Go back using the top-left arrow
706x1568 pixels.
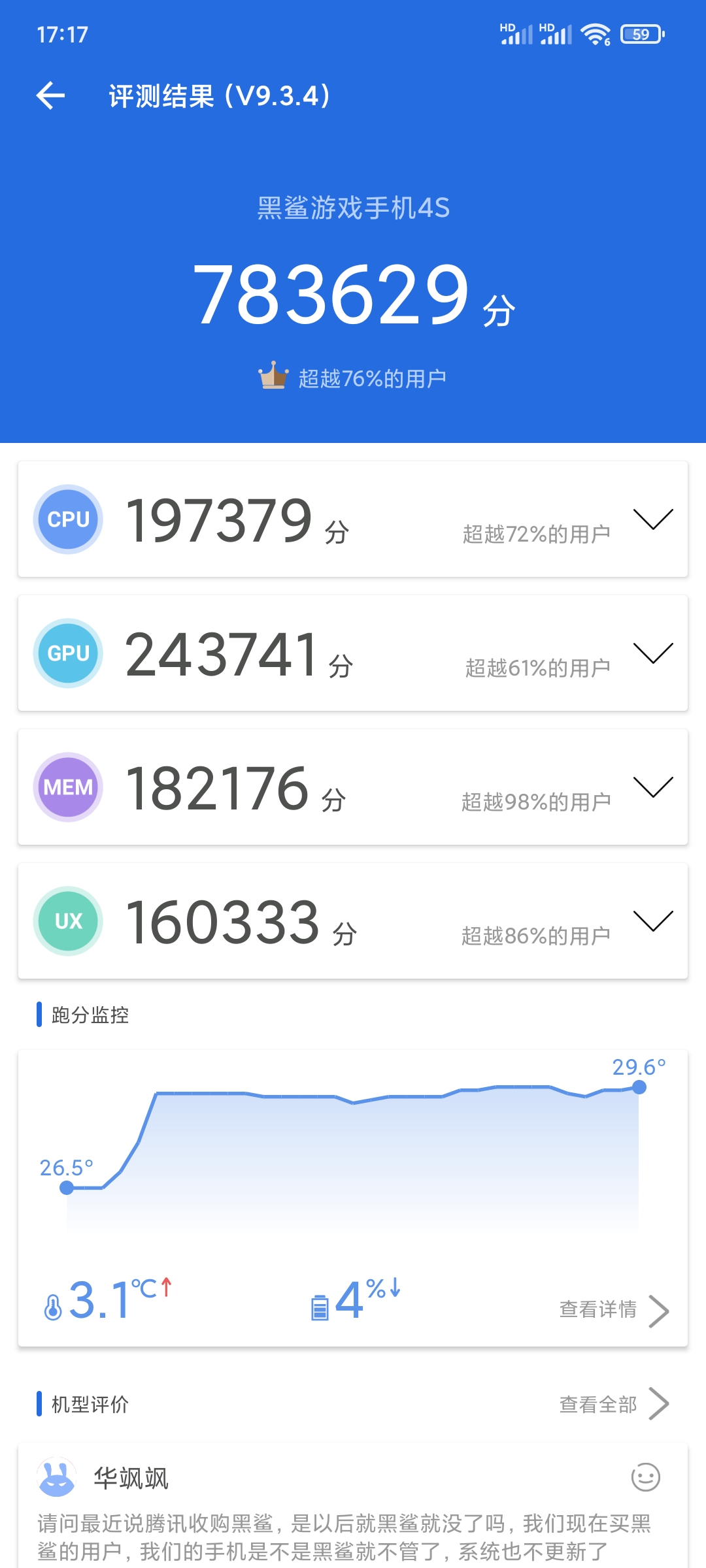pyautogui.click(x=50, y=96)
